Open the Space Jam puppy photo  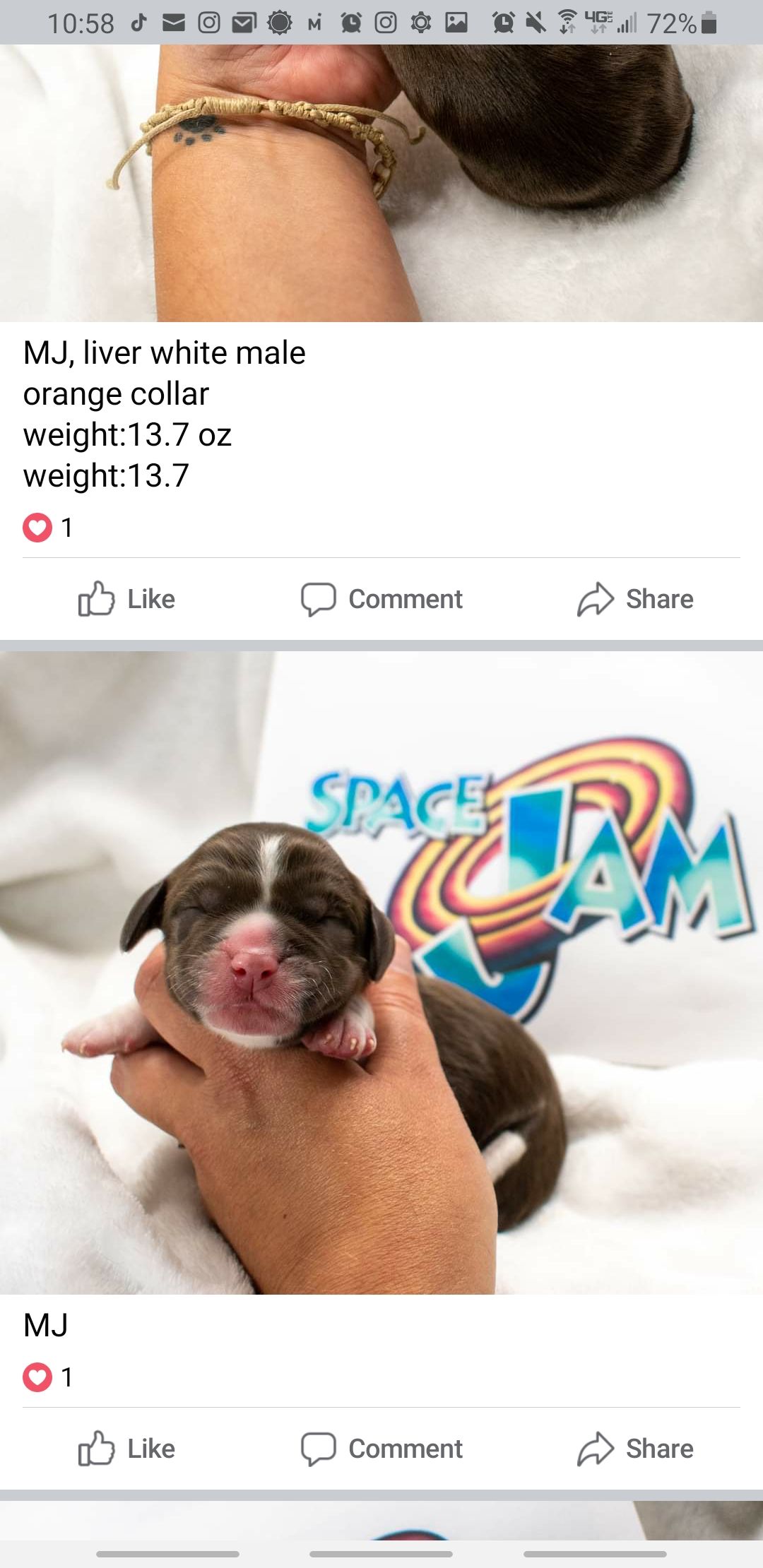coord(381,973)
